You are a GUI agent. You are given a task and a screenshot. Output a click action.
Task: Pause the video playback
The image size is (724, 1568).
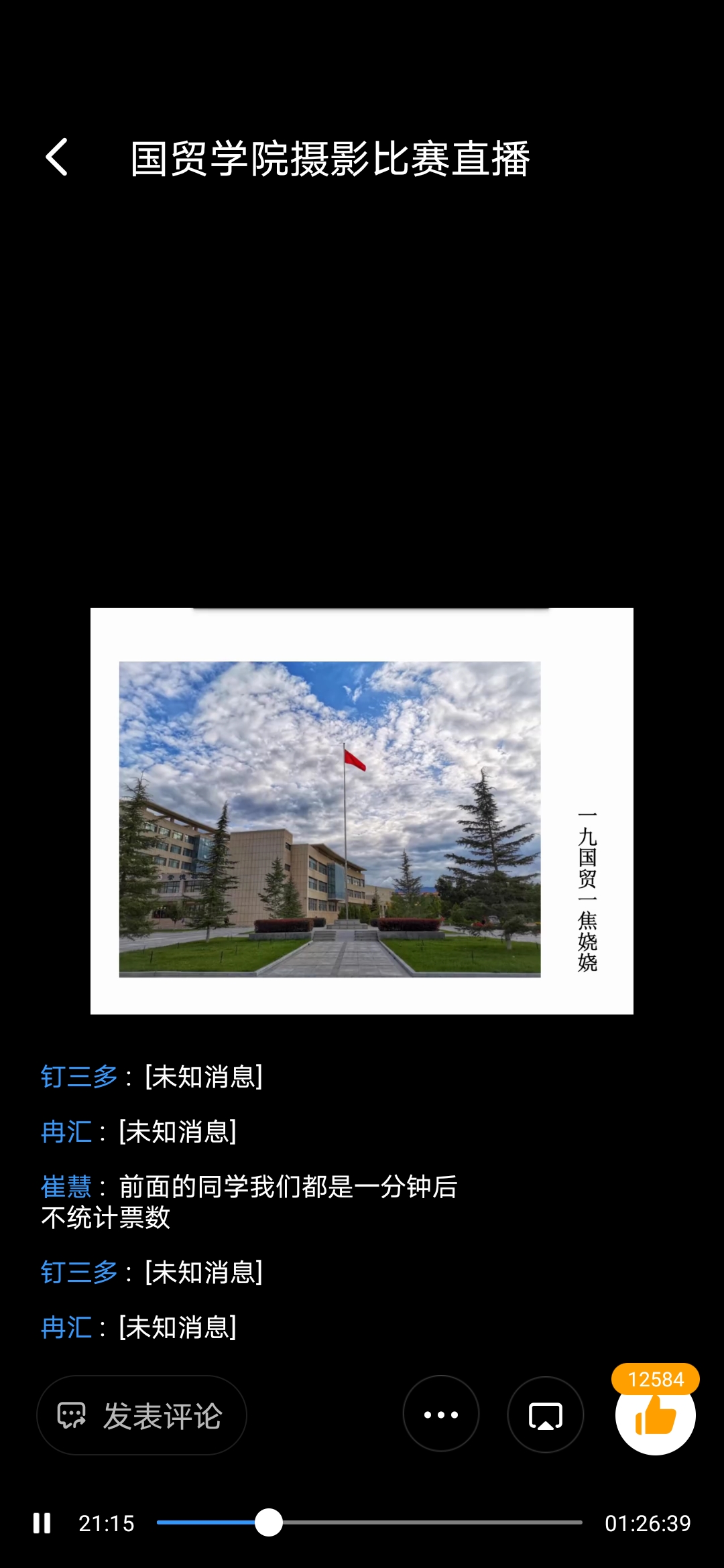42,1523
